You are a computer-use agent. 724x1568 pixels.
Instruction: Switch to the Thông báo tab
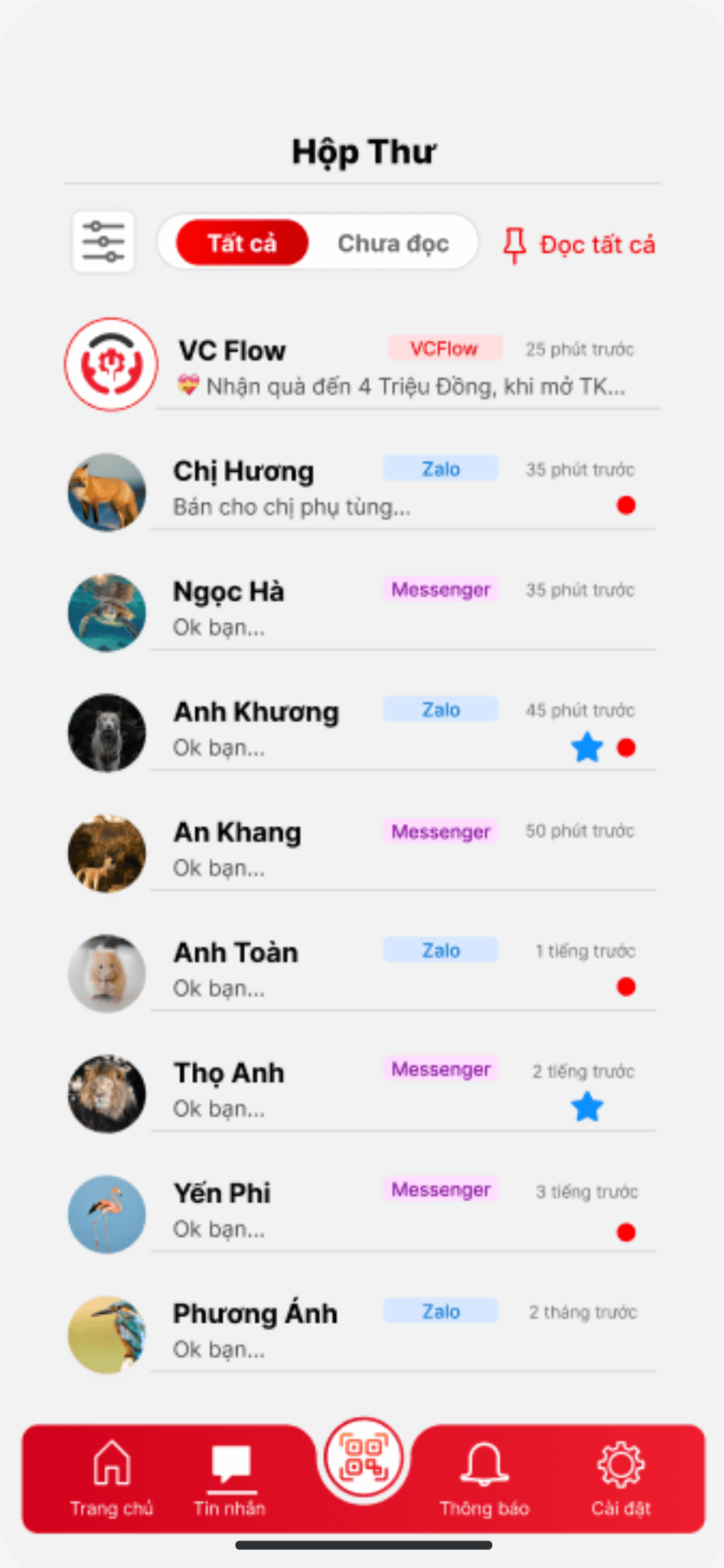[484, 1479]
